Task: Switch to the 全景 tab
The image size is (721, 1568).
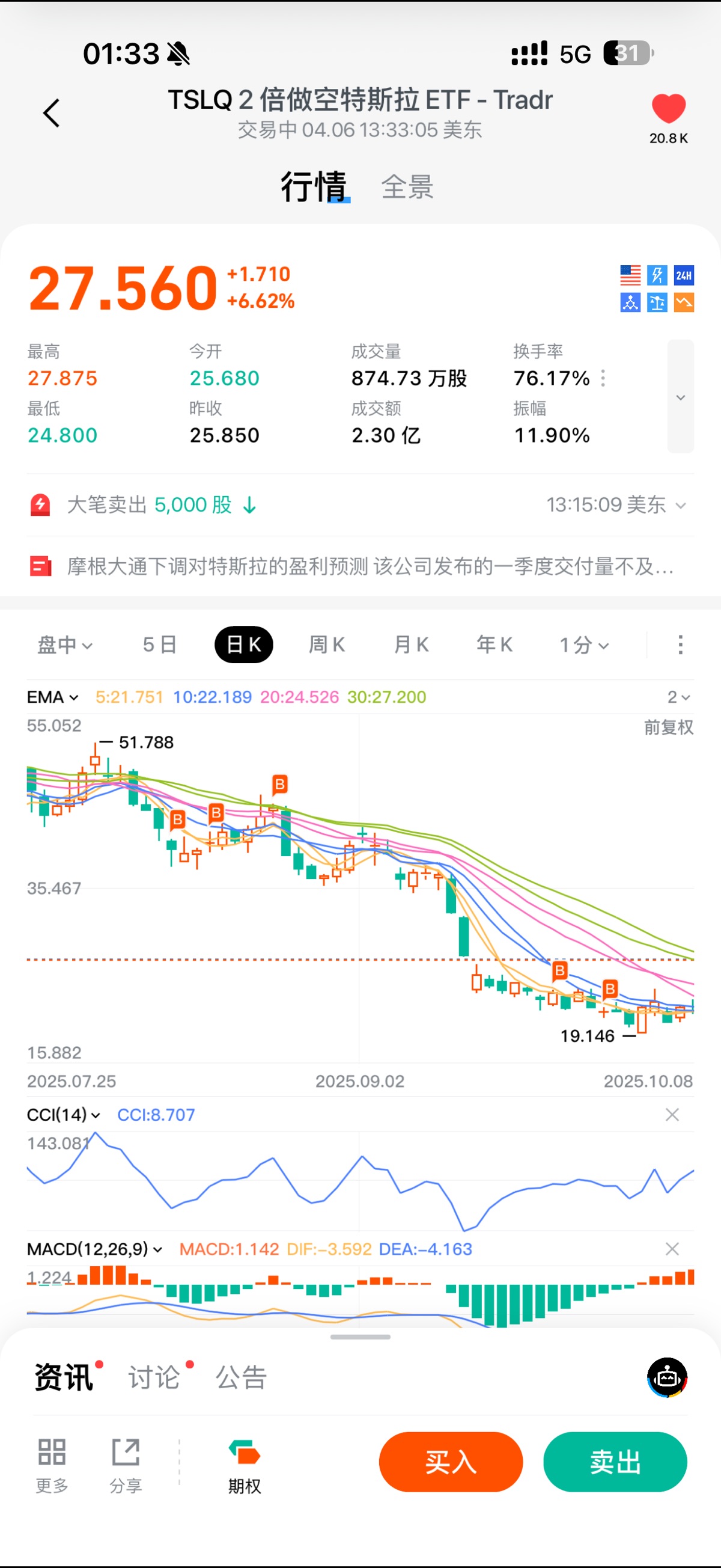Action: 407,187
